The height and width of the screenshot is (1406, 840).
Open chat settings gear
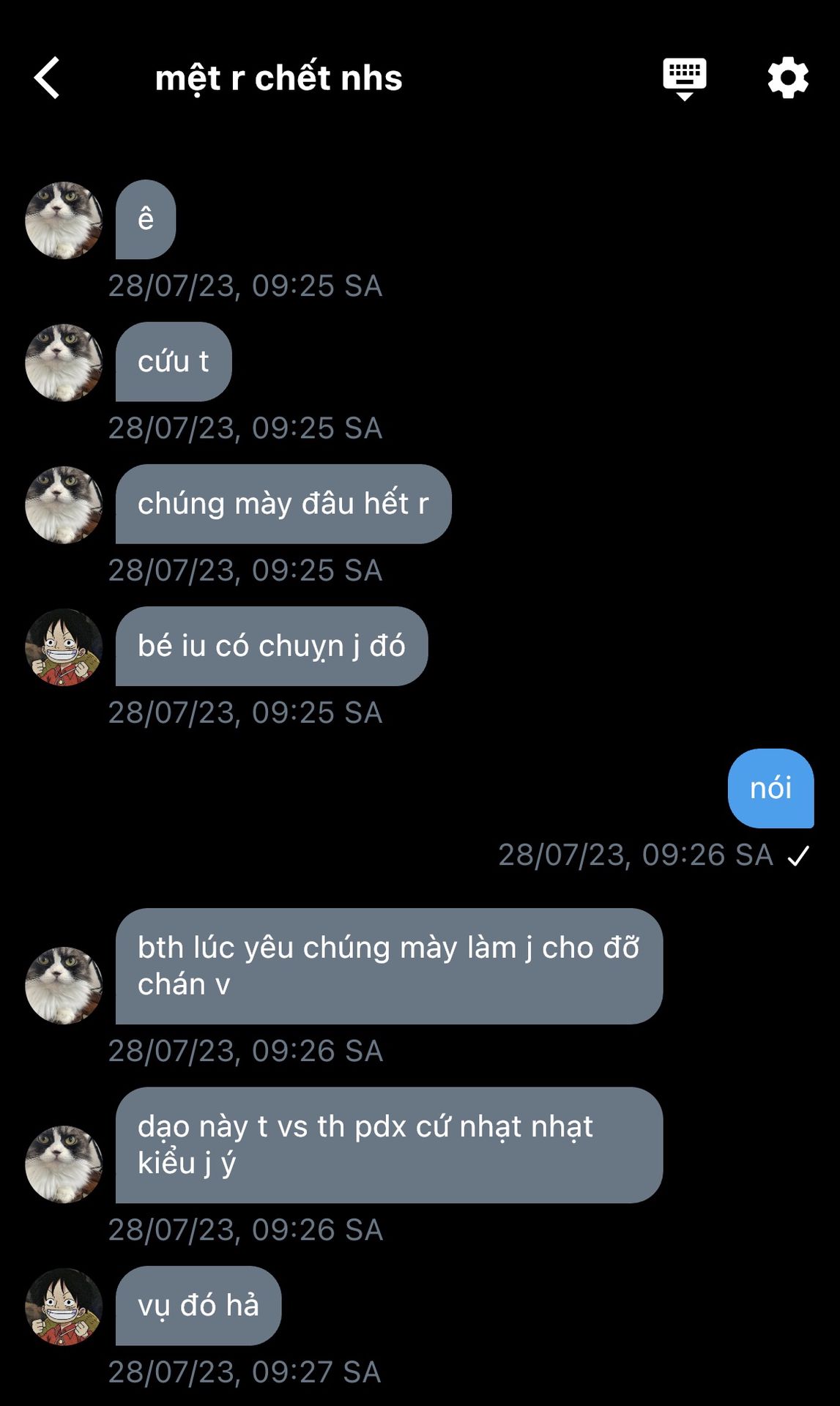(787, 78)
